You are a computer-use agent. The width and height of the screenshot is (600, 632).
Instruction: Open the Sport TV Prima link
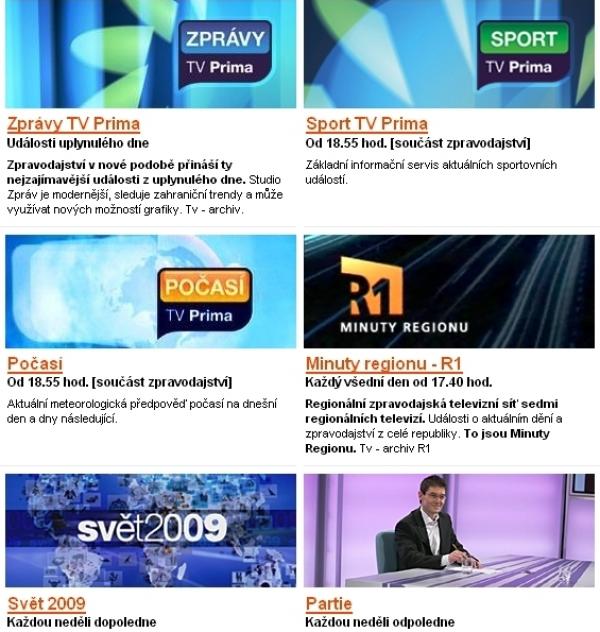[366, 124]
